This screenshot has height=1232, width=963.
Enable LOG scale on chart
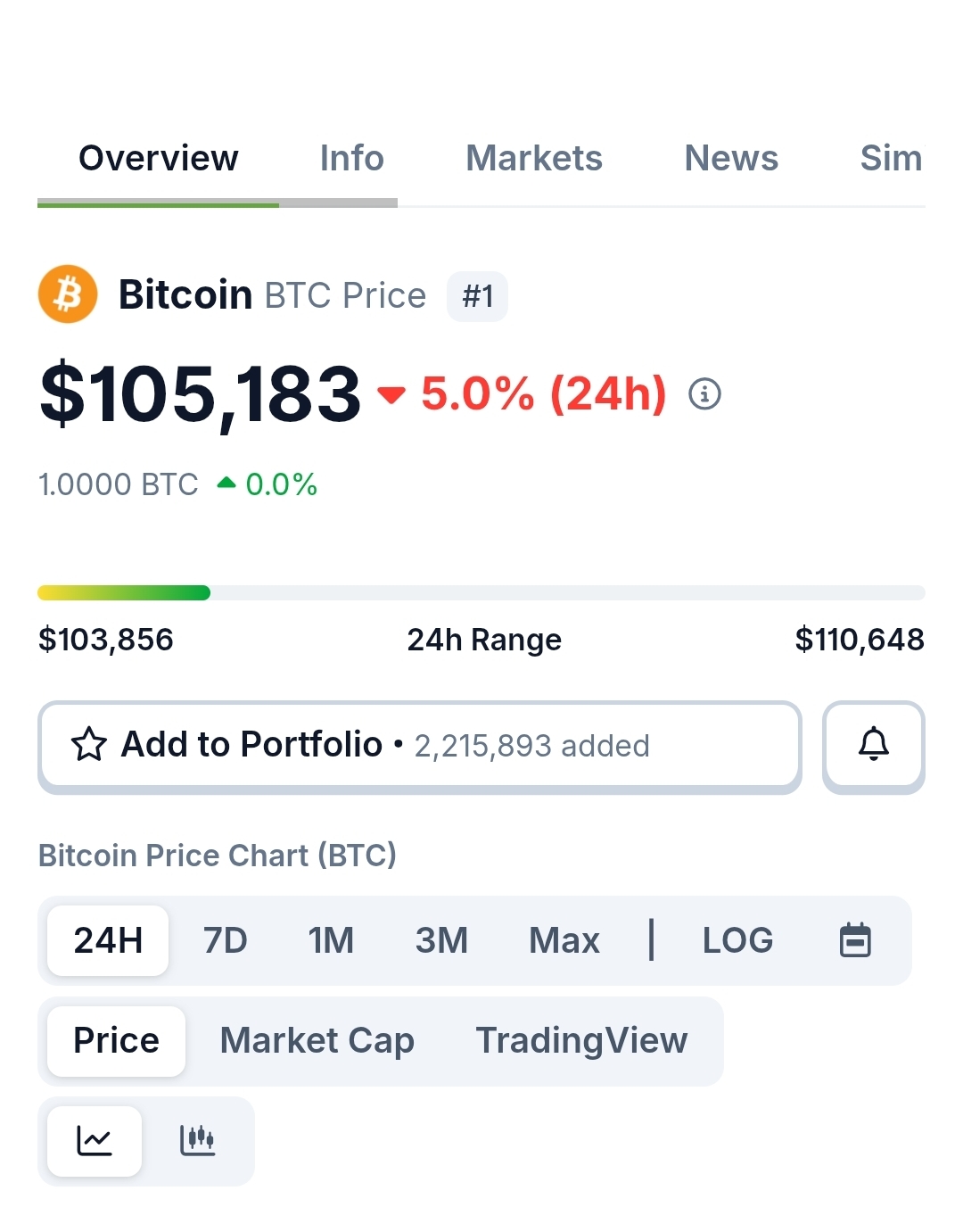(737, 940)
